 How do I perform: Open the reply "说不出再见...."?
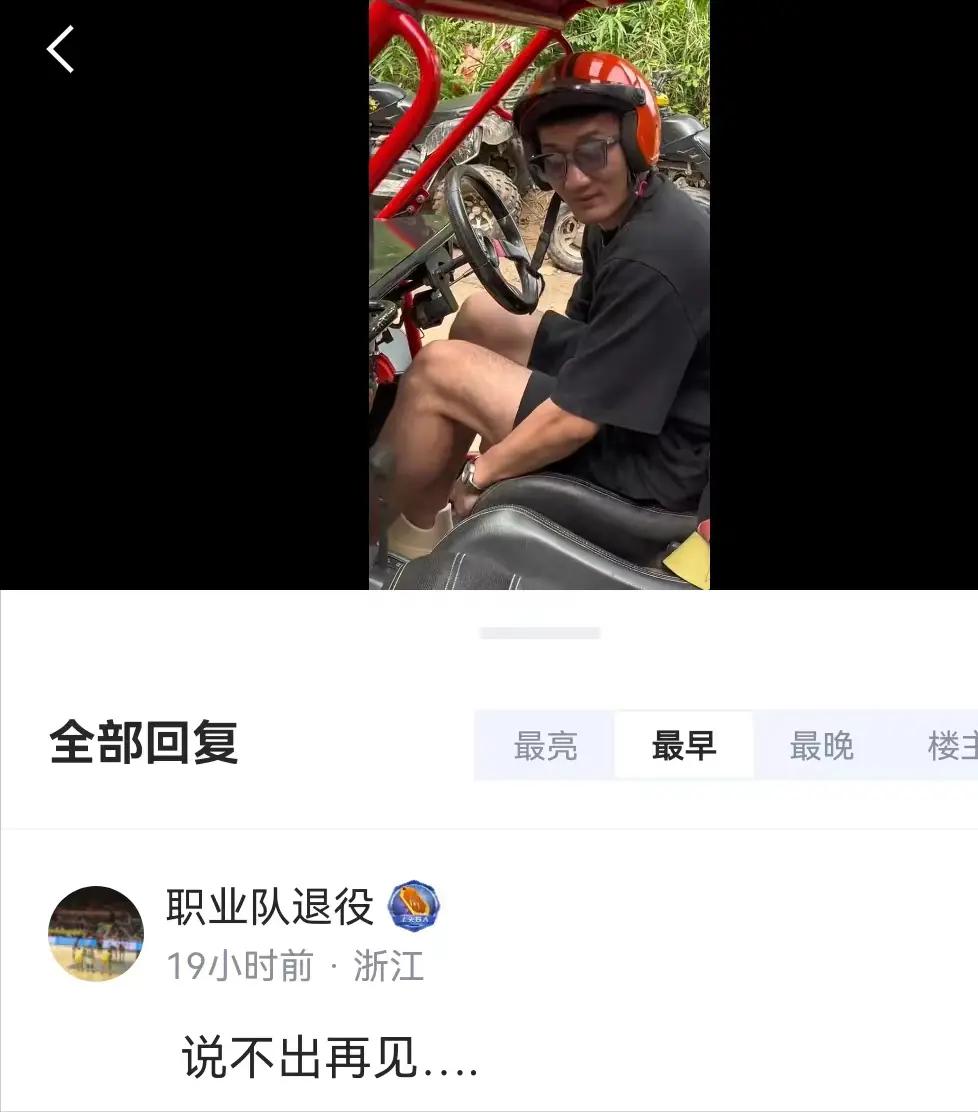[331, 1058]
